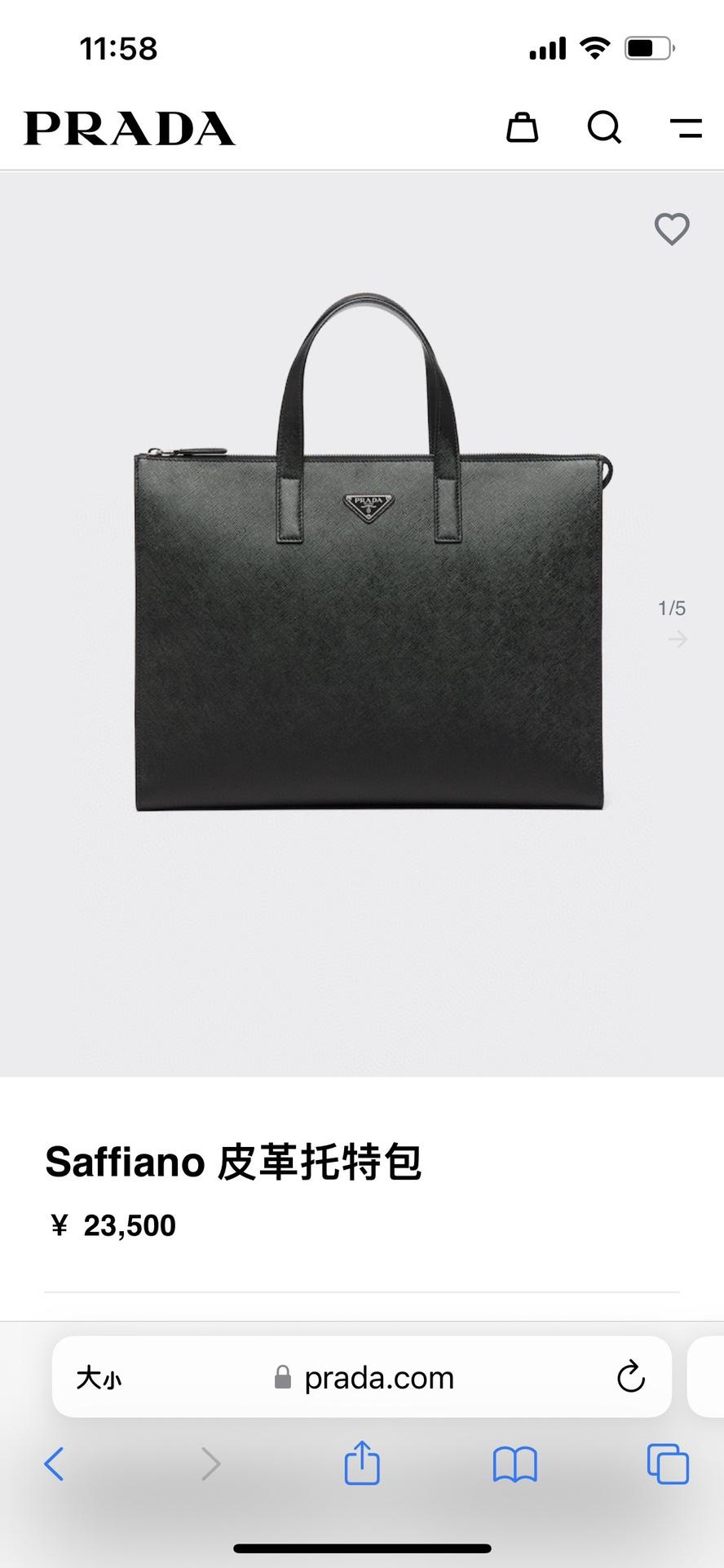The height and width of the screenshot is (1568, 724).
Task: Share this product page
Action: (362, 1463)
